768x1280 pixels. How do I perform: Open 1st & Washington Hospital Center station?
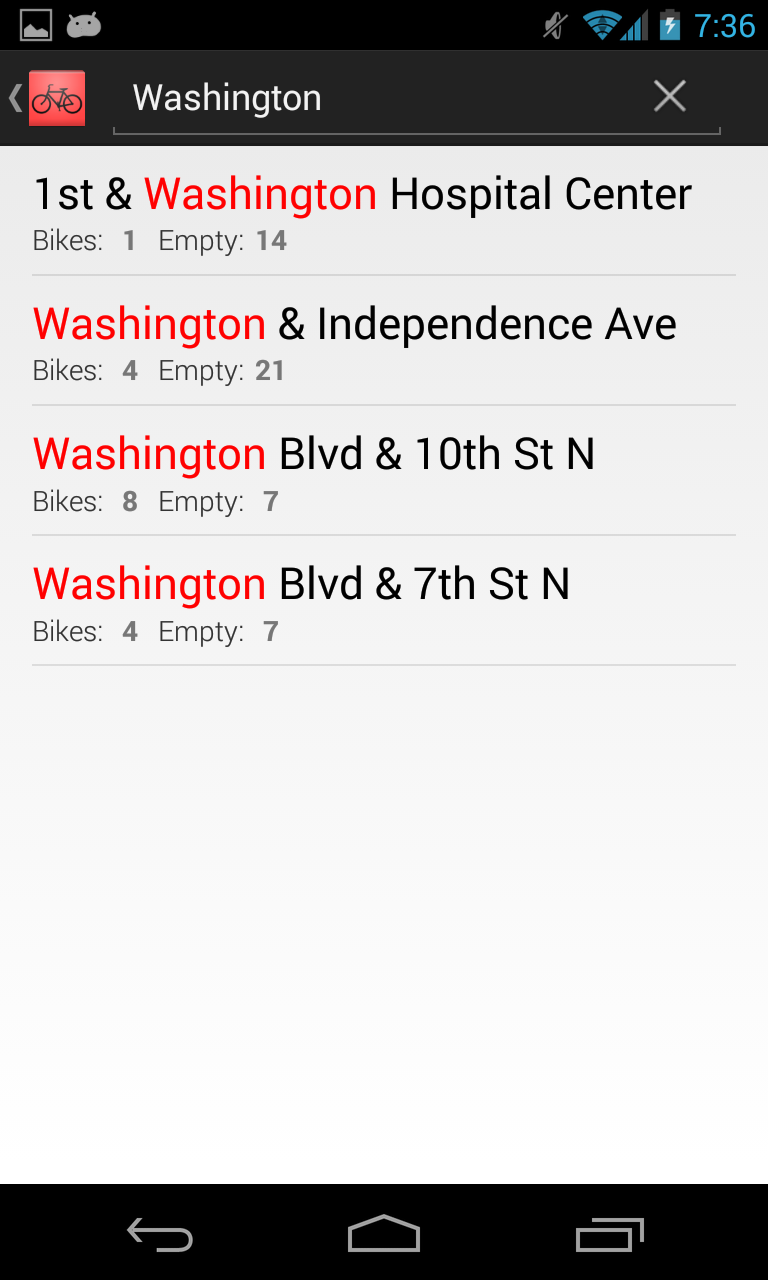384,212
